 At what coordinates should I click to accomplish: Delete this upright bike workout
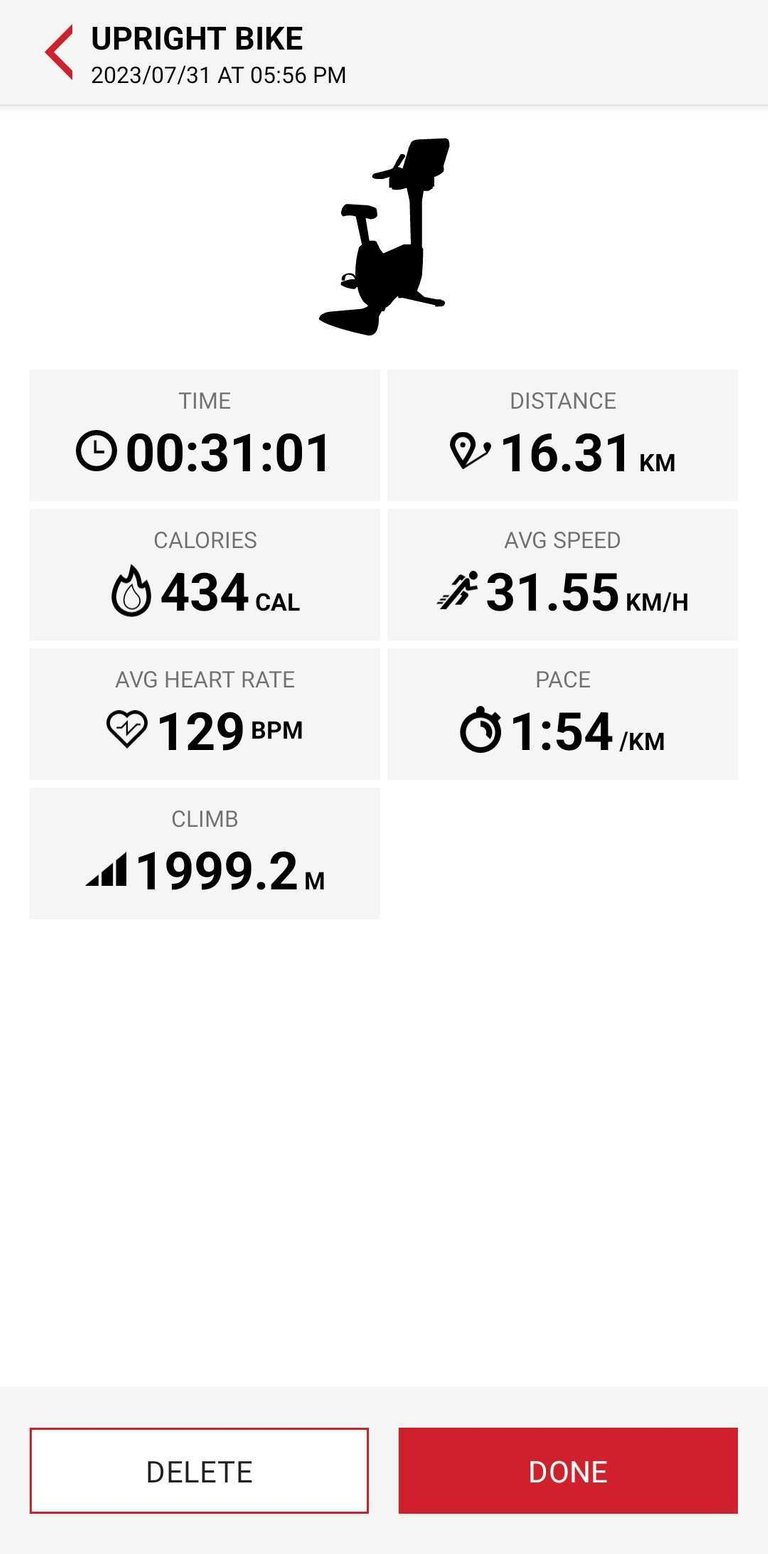pos(199,1470)
